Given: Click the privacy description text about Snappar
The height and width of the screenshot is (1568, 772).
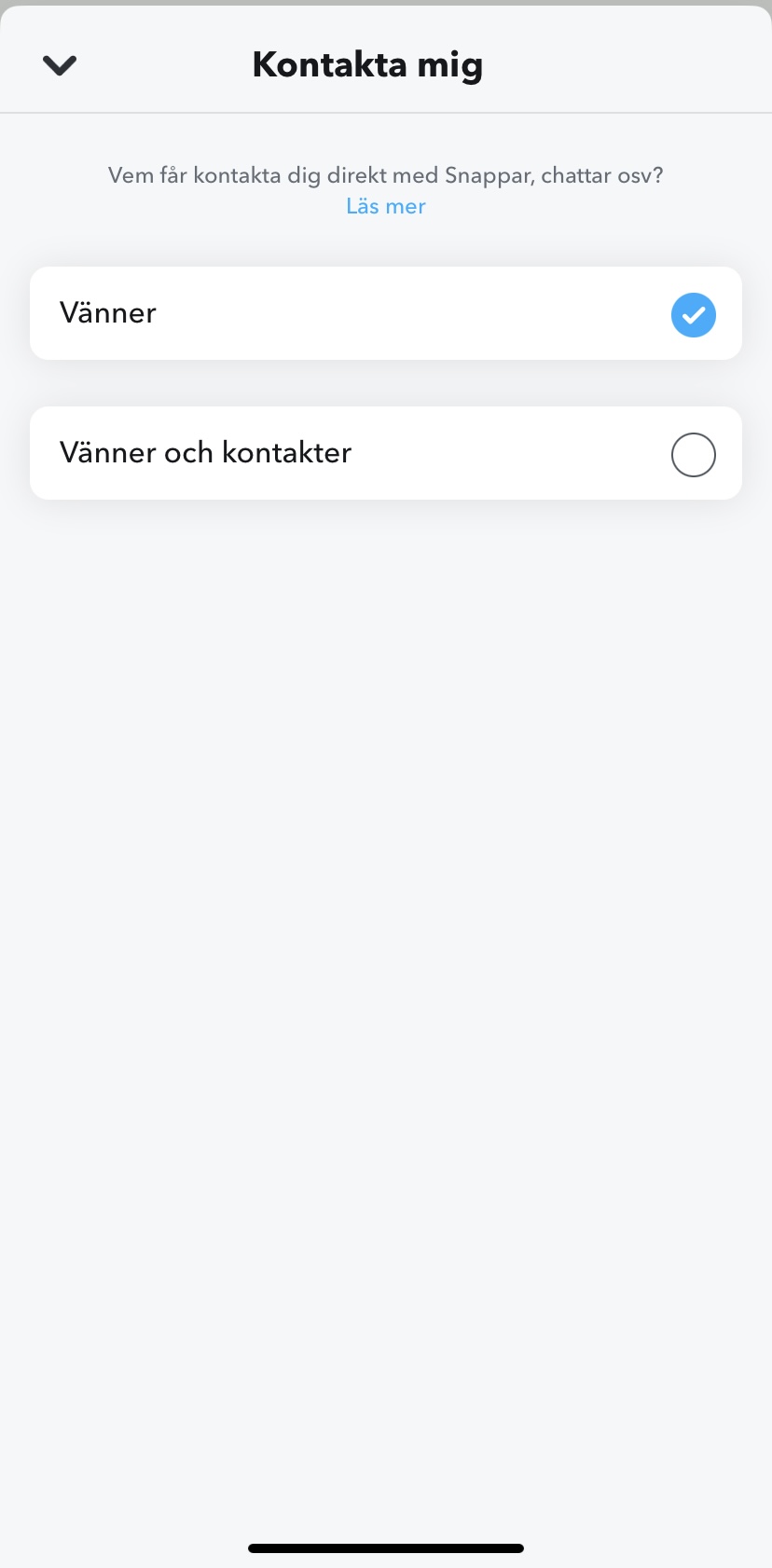Looking at the screenshot, I should 385,175.
